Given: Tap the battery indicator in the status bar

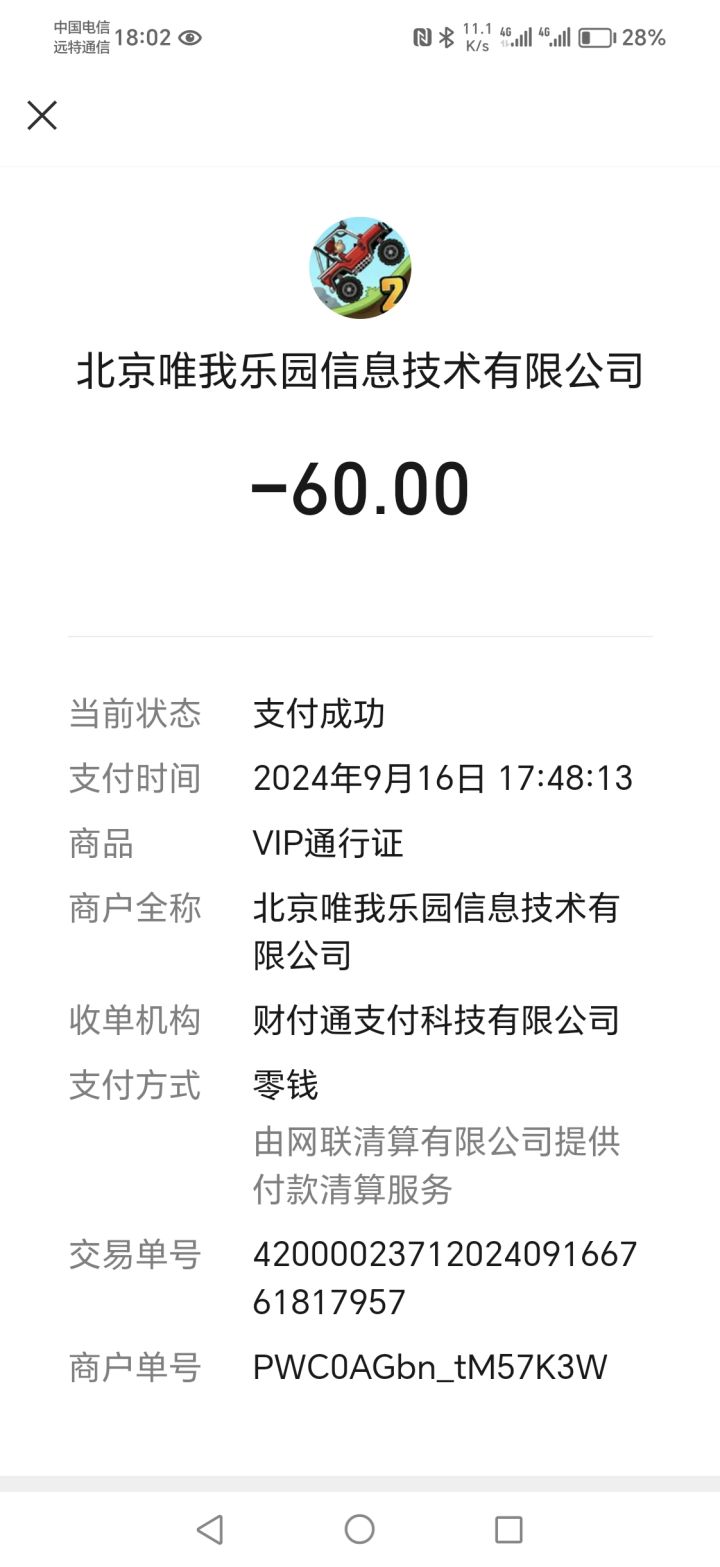Looking at the screenshot, I should point(600,37).
